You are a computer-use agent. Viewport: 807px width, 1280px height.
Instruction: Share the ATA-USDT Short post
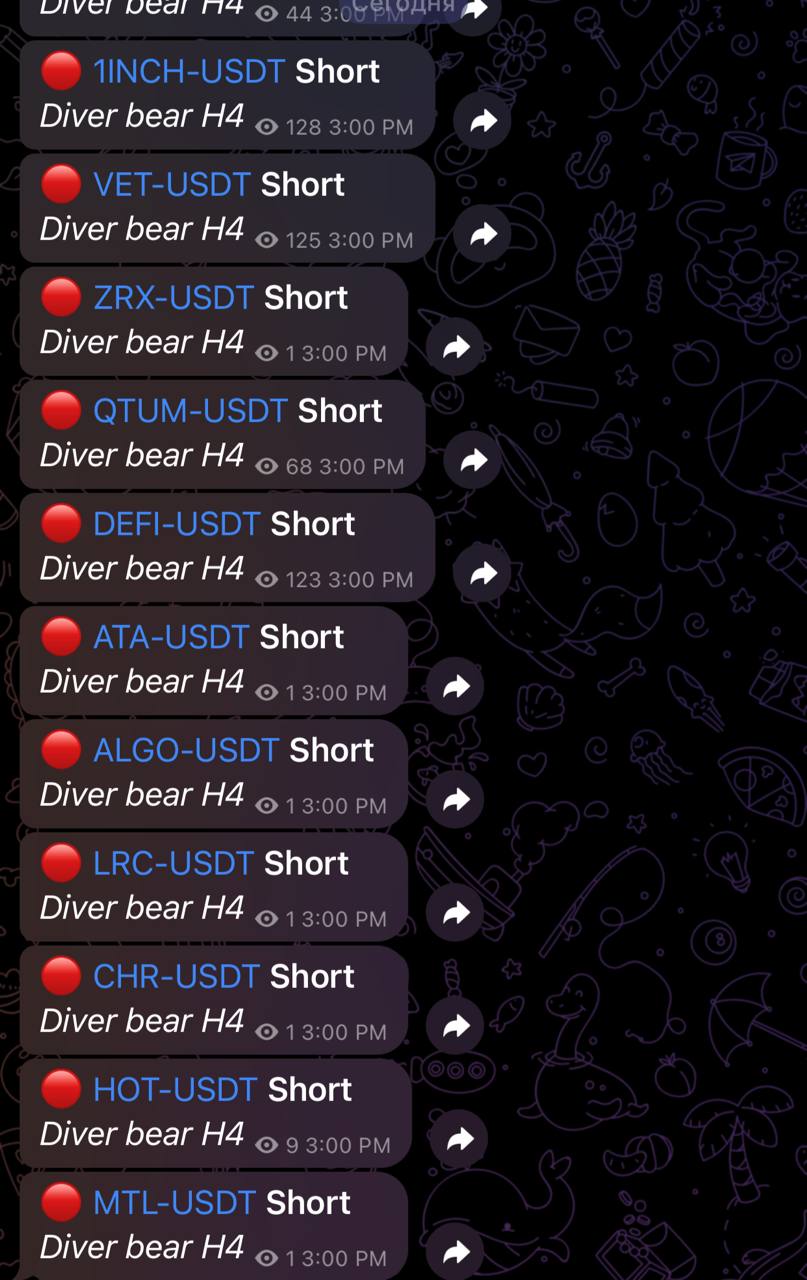pos(456,687)
